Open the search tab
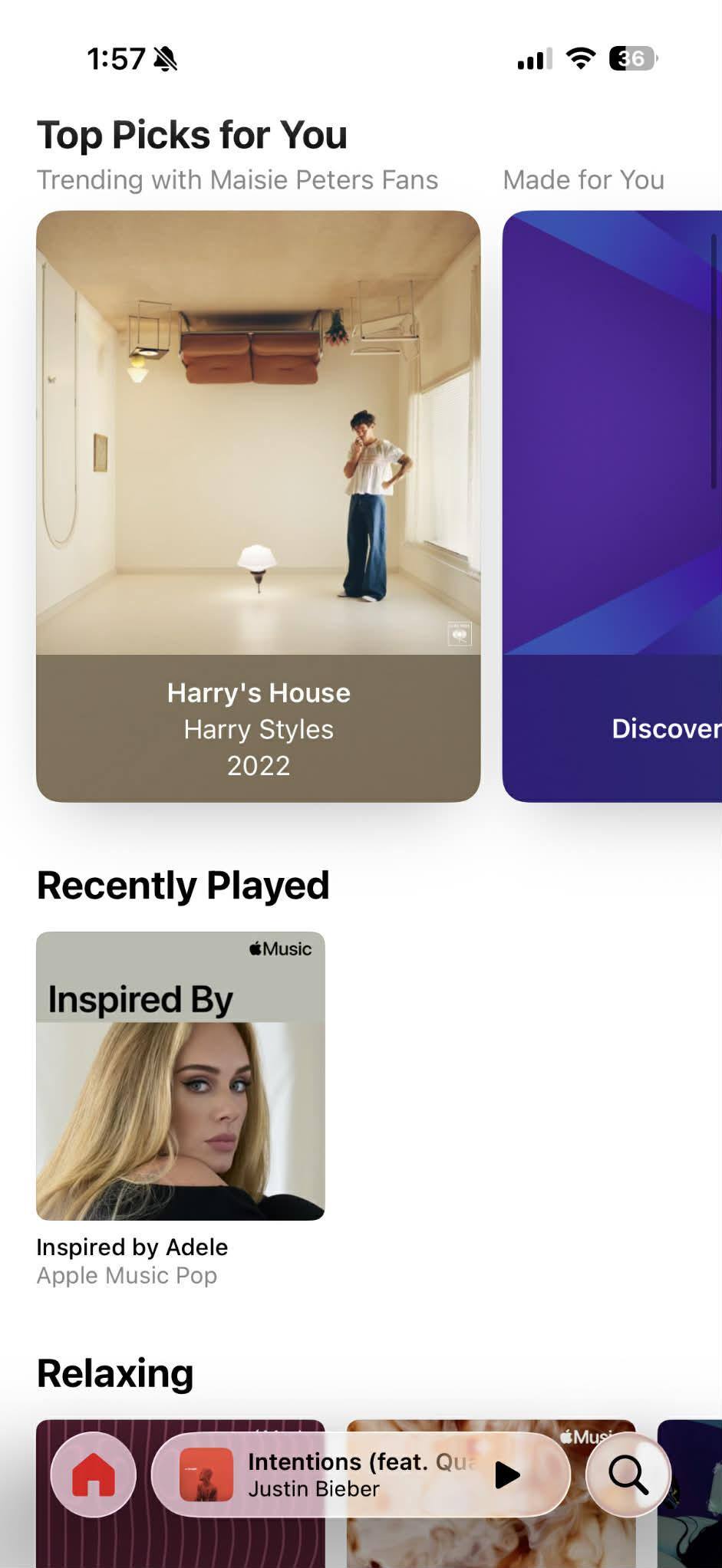 628,1474
